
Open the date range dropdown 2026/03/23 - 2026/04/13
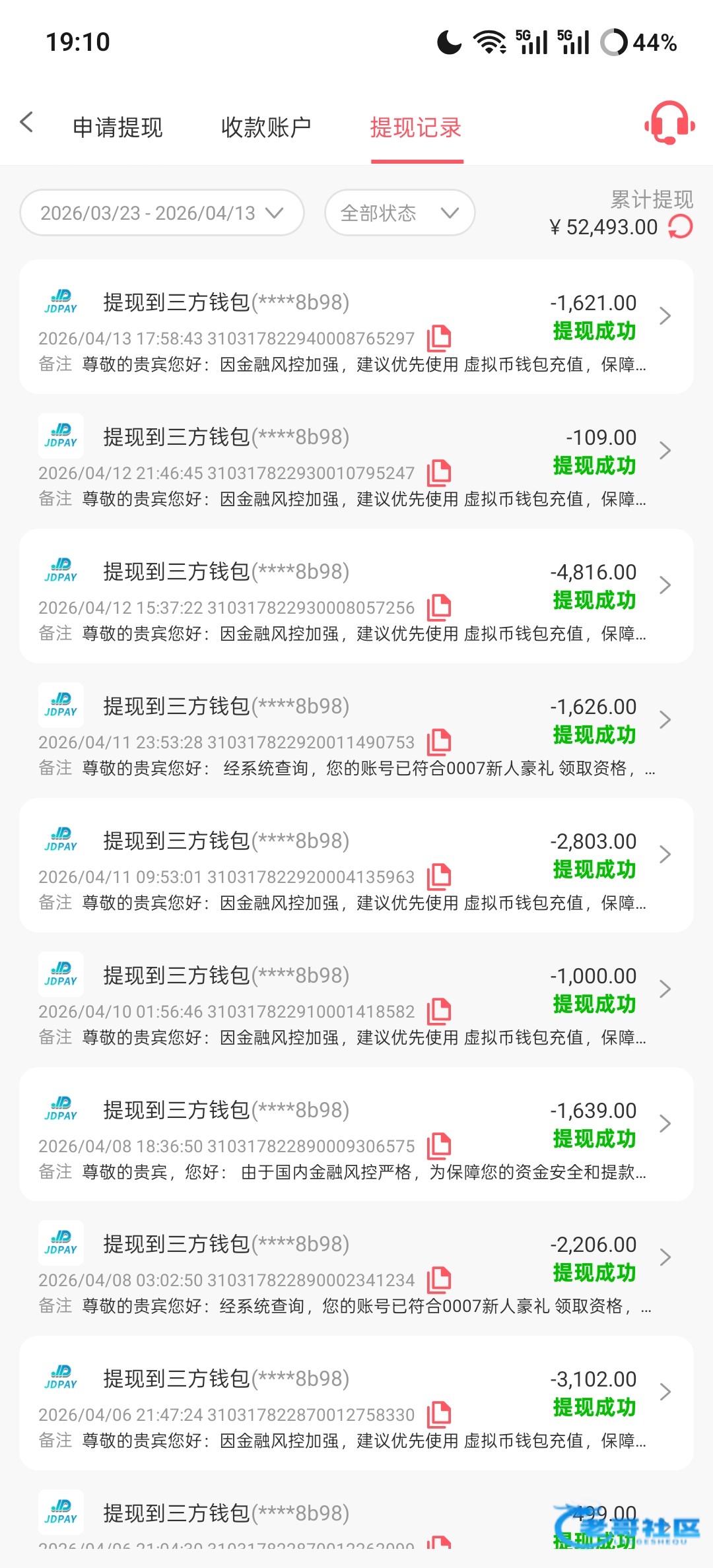[x=162, y=213]
